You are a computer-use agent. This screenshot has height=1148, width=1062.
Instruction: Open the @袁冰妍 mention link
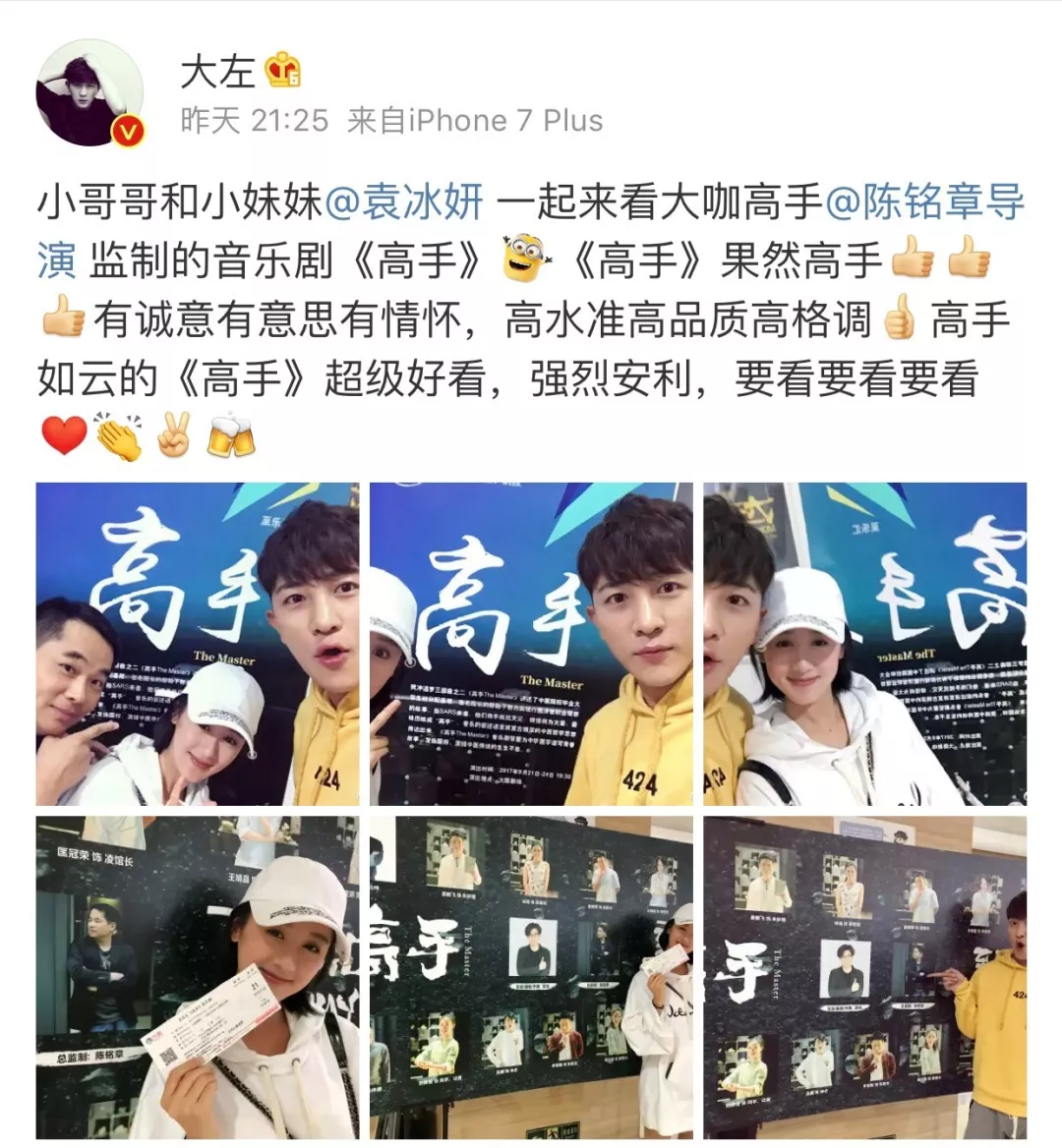click(404, 202)
